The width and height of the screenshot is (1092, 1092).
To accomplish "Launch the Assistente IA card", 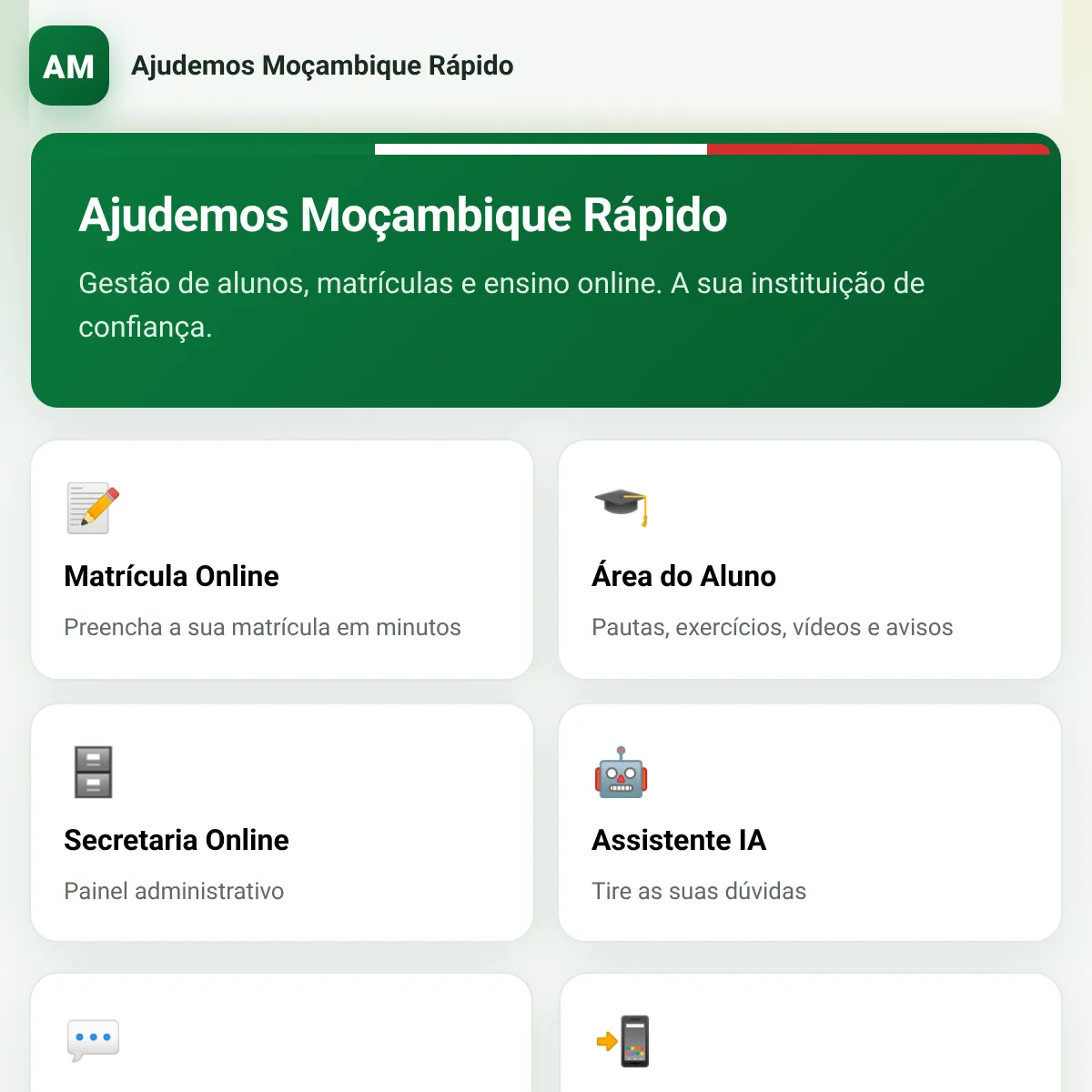I will [810, 823].
